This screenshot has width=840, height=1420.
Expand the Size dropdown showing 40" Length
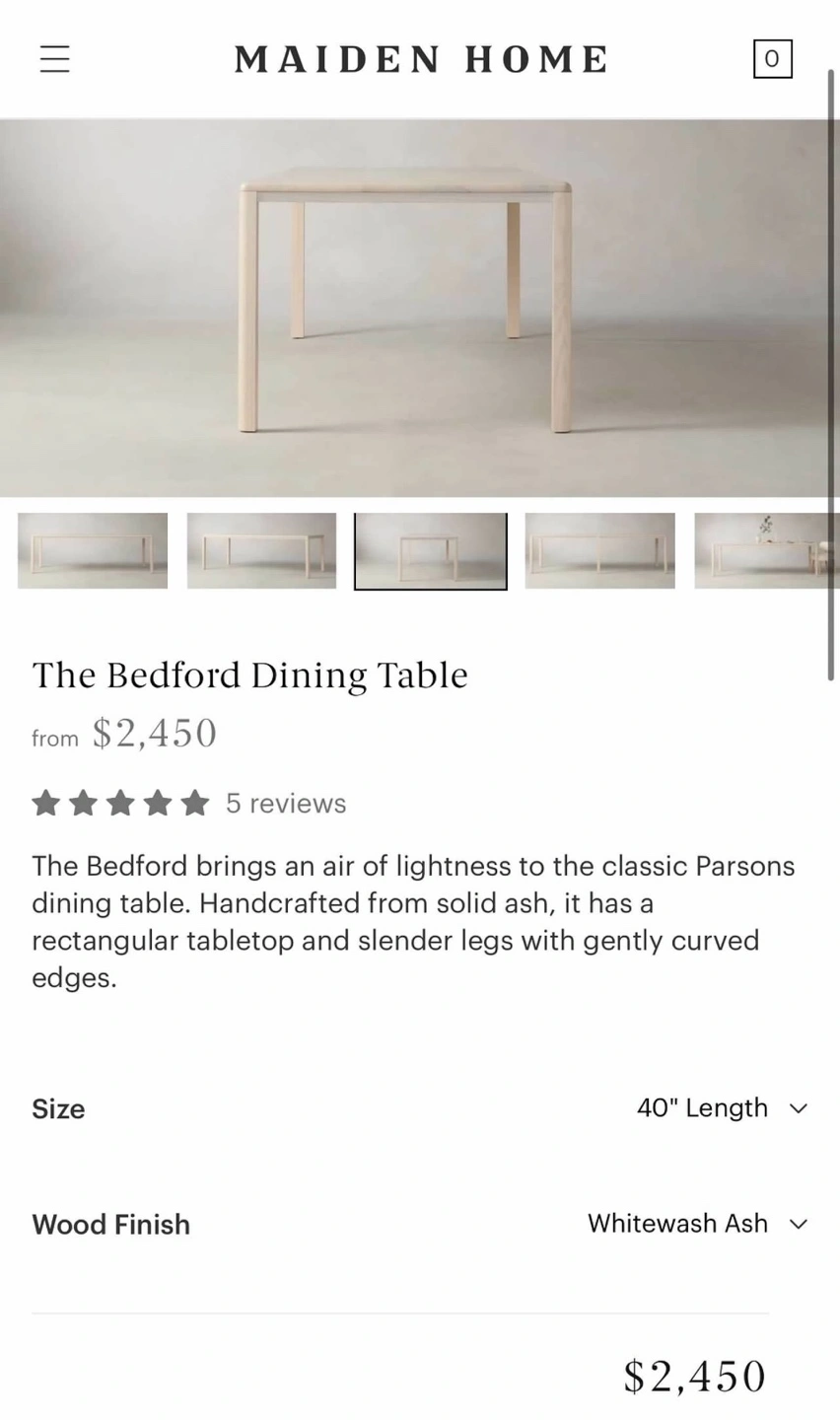pos(723,1108)
